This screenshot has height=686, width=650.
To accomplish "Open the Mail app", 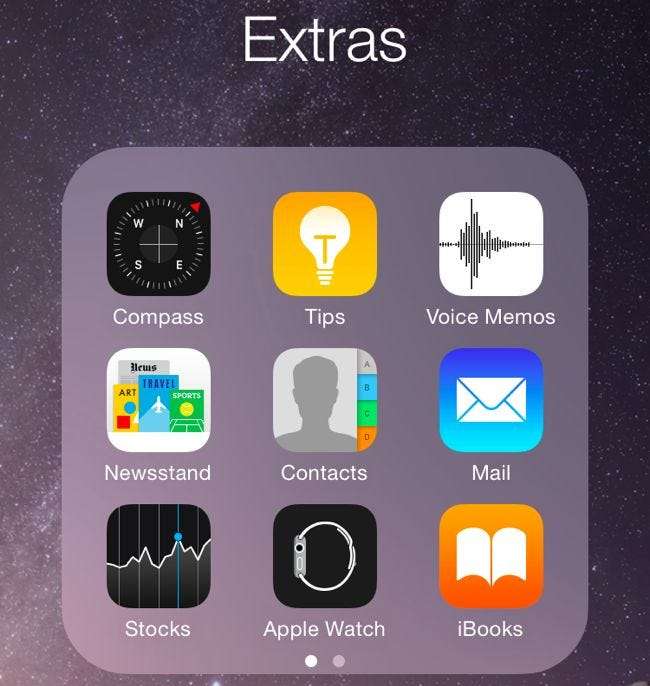I will tap(491, 400).
